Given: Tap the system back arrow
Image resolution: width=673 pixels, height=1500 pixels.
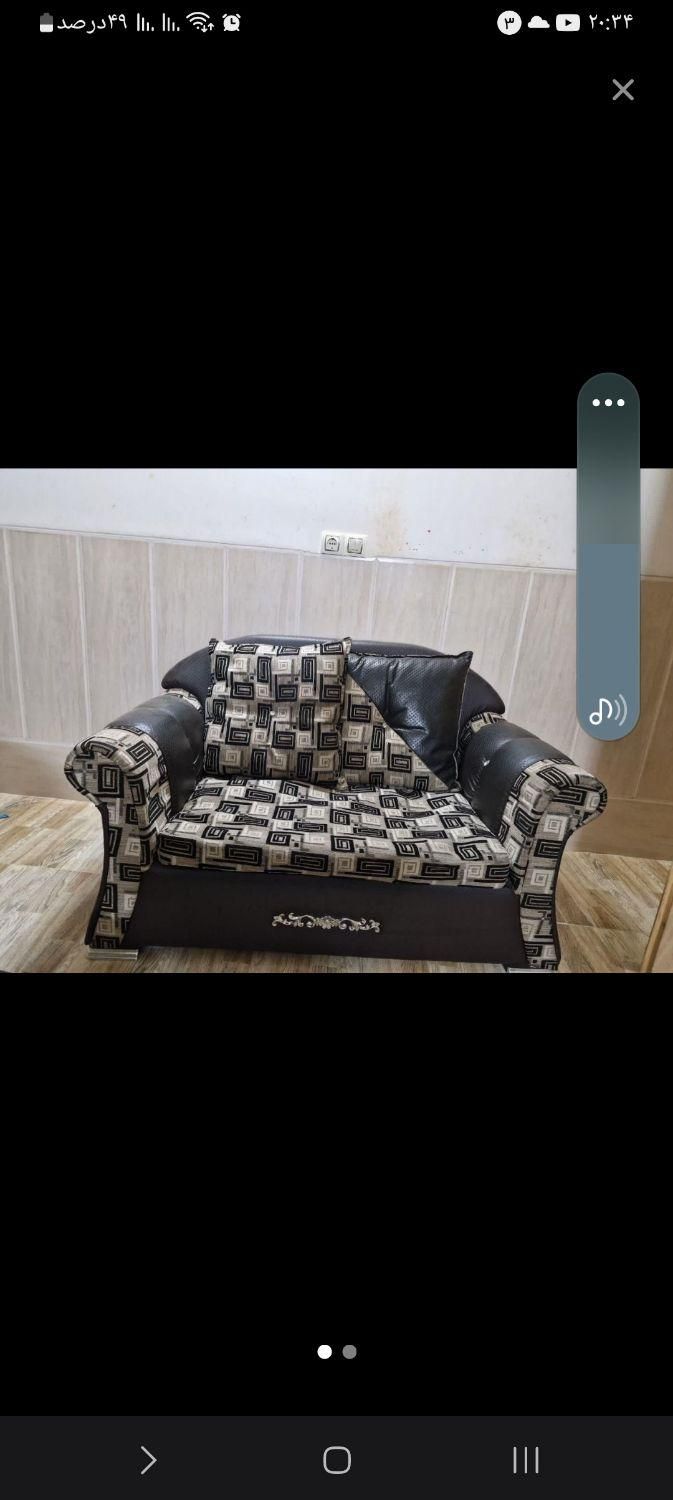Looking at the screenshot, I should click(x=148, y=1460).
